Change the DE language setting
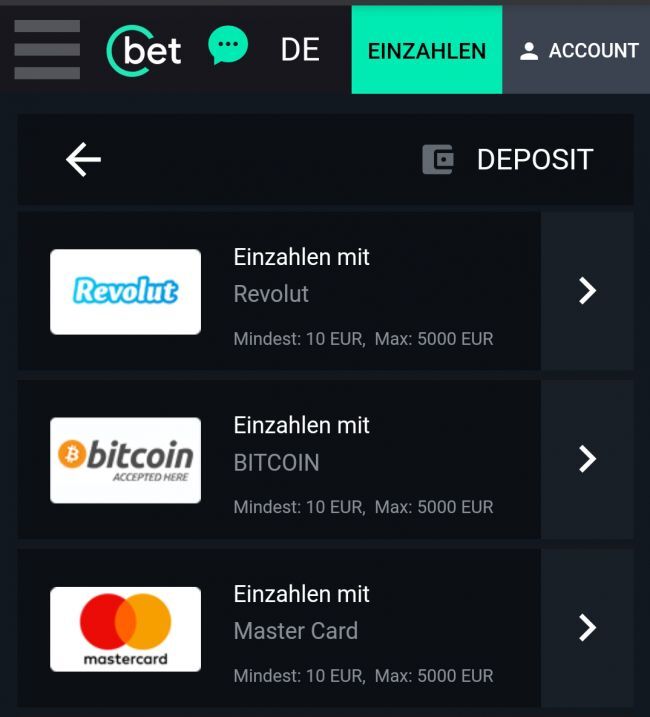 pos(300,50)
